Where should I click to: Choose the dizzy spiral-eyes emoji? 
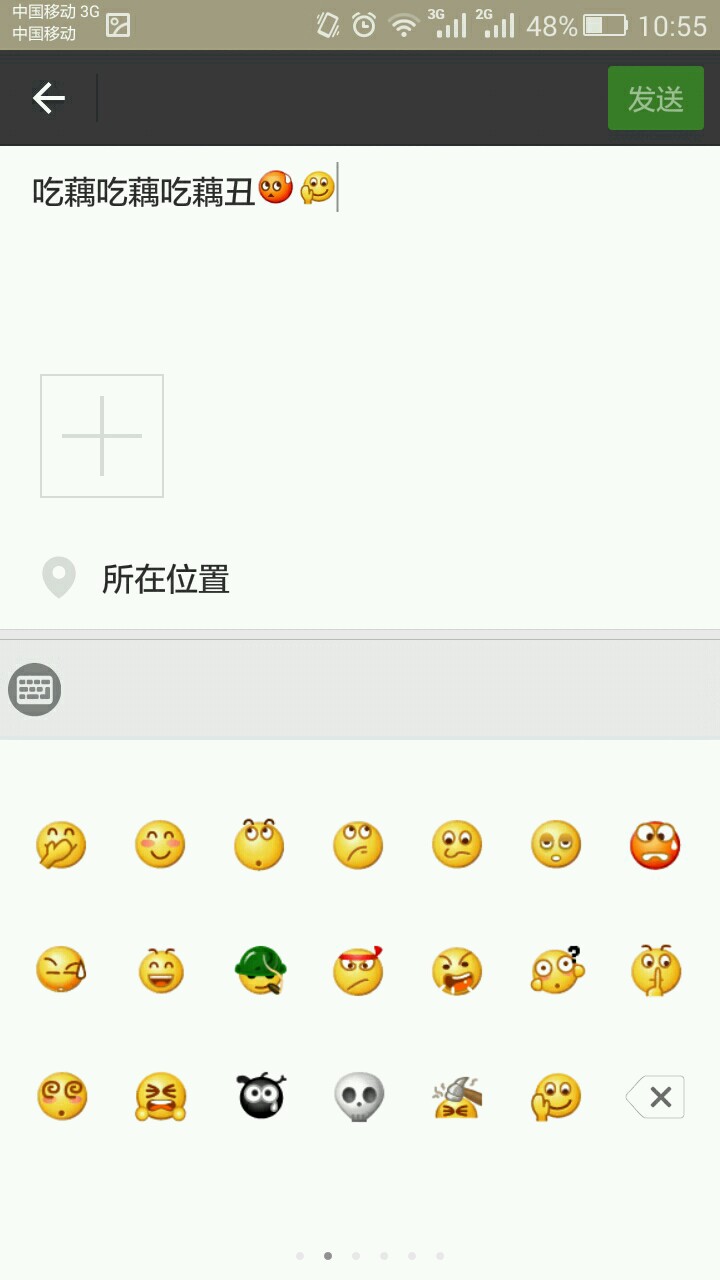coord(62,1097)
